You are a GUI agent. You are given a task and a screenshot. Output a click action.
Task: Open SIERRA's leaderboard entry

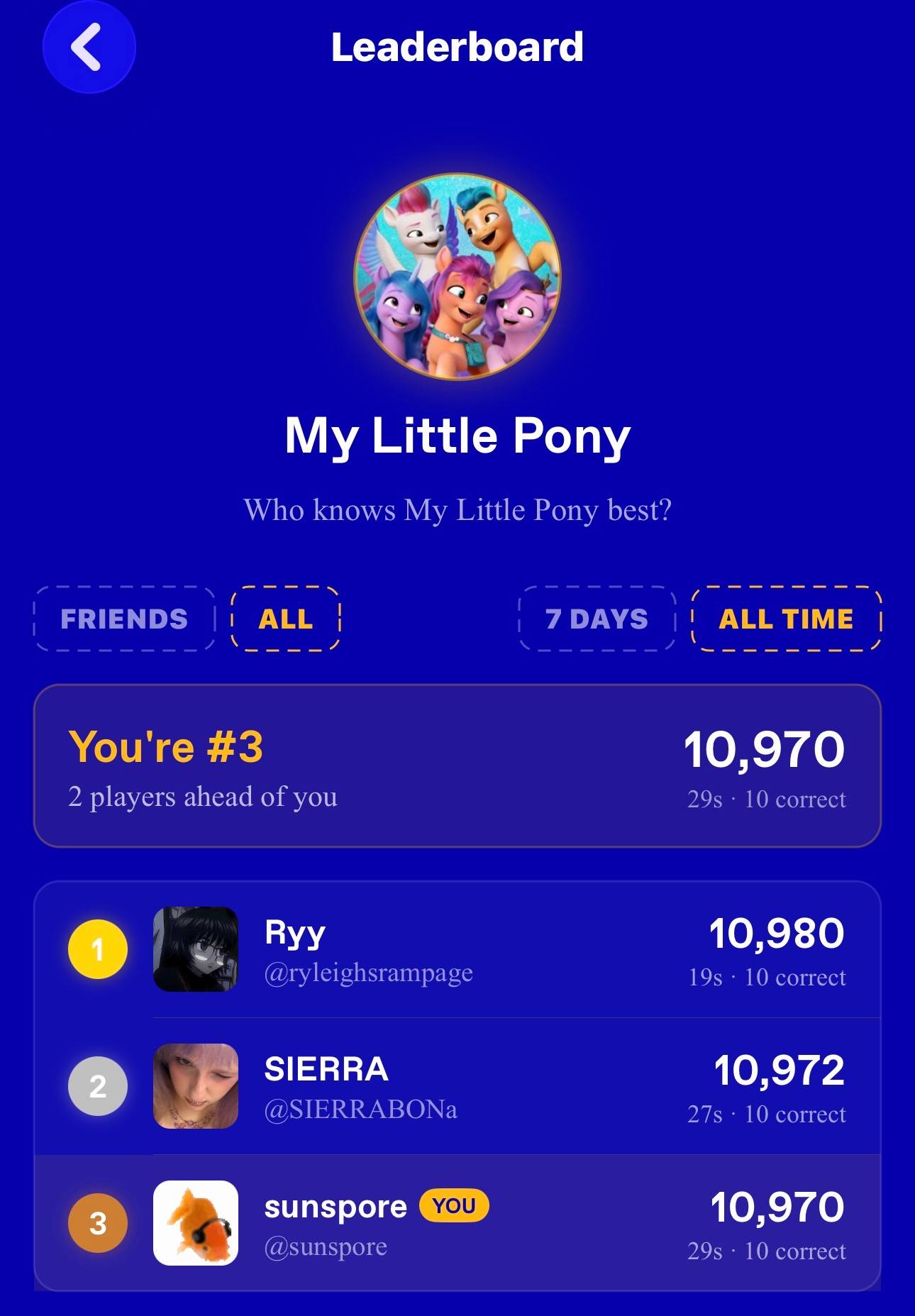pyautogui.click(x=457, y=1086)
